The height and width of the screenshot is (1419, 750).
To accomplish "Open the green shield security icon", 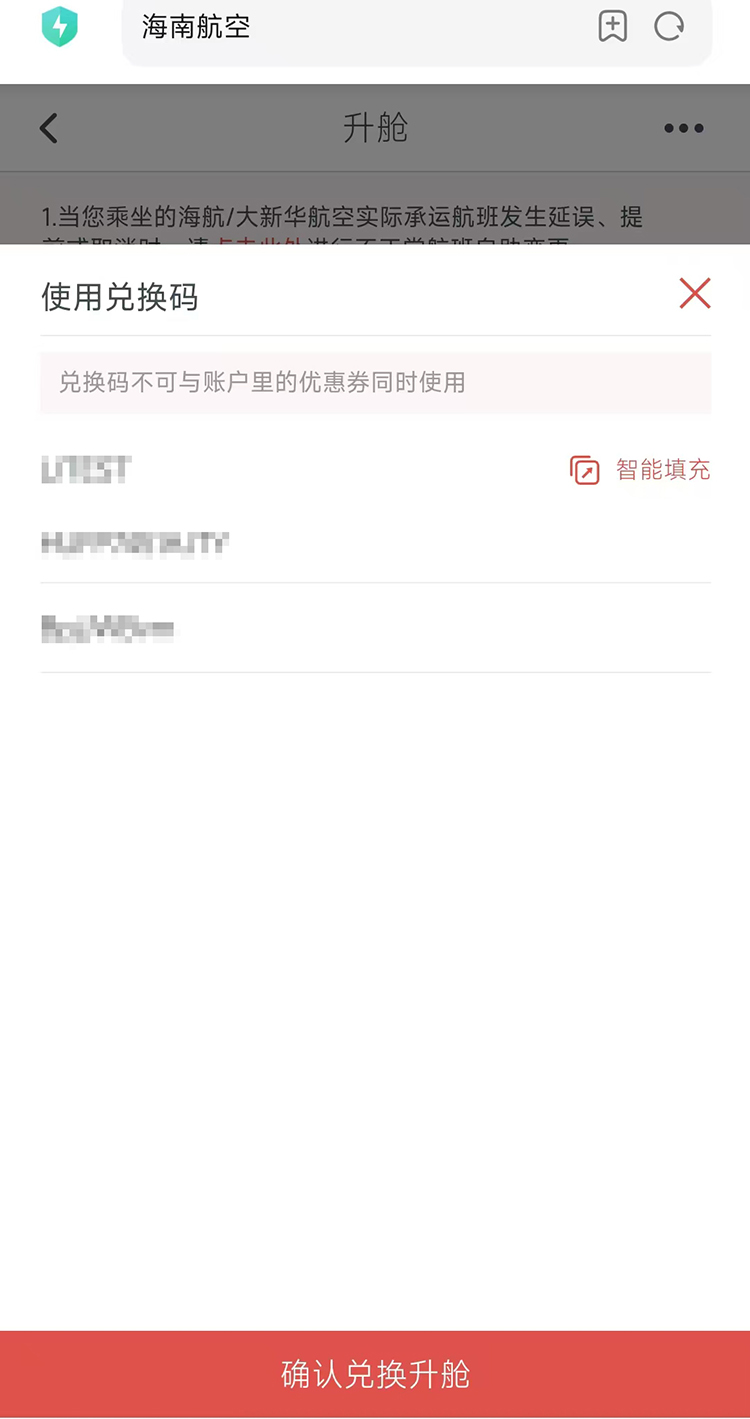I will pyautogui.click(x=59, y=26).
